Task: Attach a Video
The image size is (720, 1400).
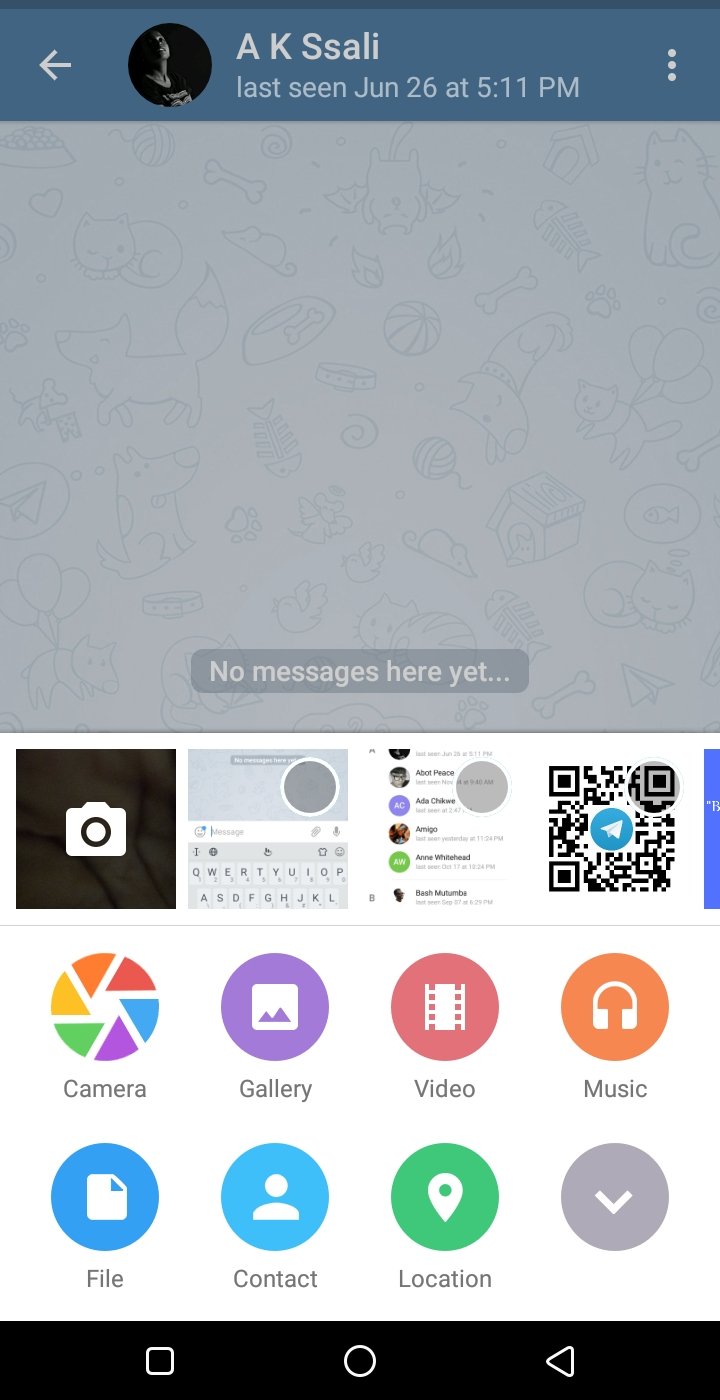Action: 445,1007
